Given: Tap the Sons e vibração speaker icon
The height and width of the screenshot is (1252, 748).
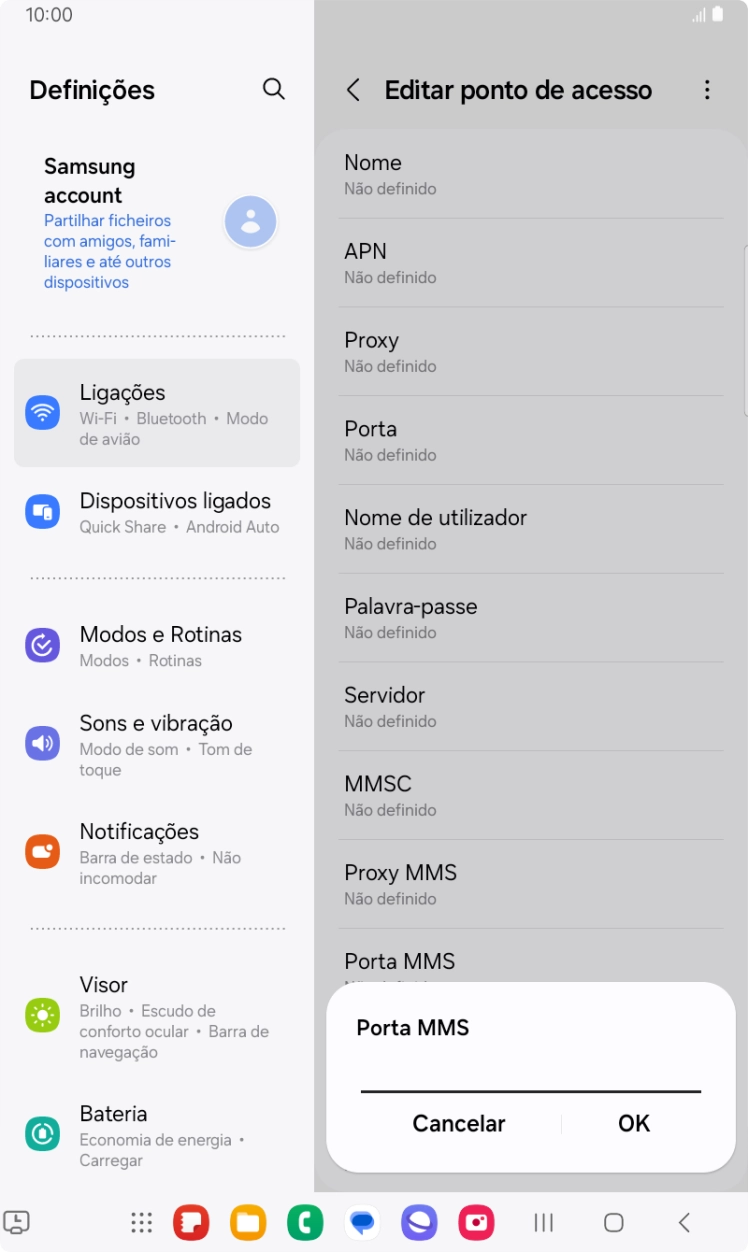Looking at the screenshot, I should 42,743.
